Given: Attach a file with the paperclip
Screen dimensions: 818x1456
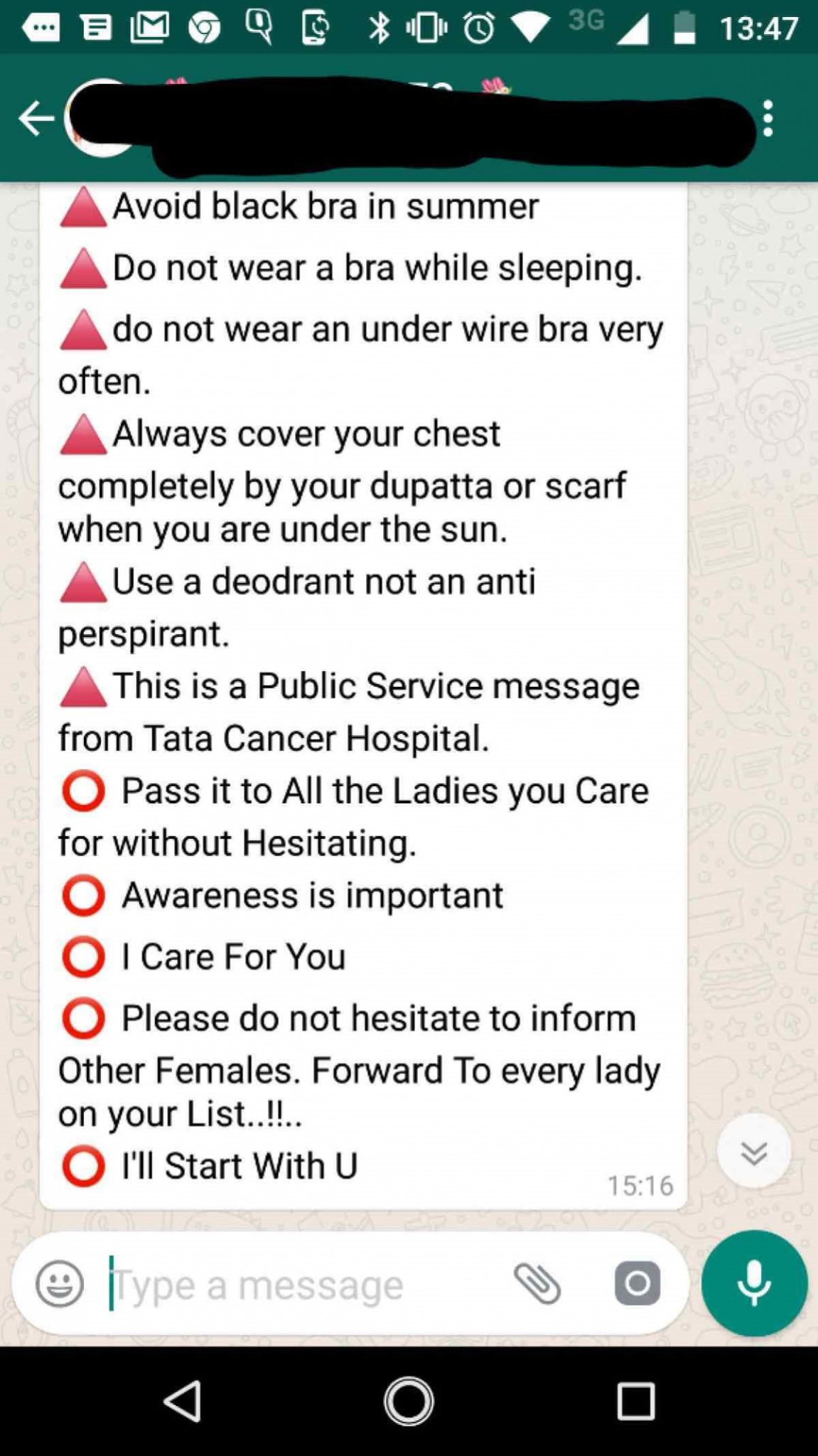Looking at the screenshot, I should tap(537, 1284).
